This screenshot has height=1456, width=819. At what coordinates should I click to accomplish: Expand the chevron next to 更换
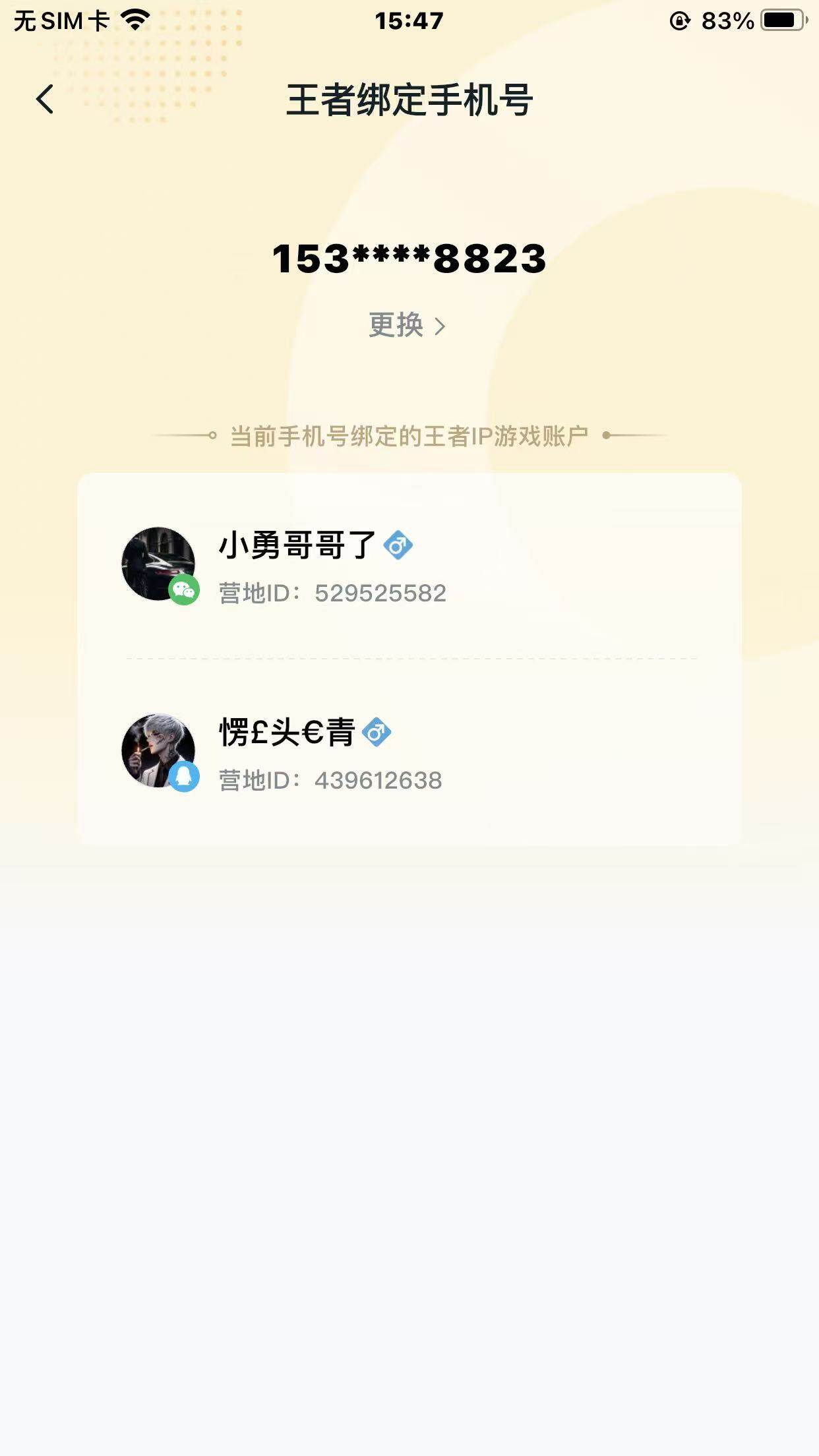point(442,326)
